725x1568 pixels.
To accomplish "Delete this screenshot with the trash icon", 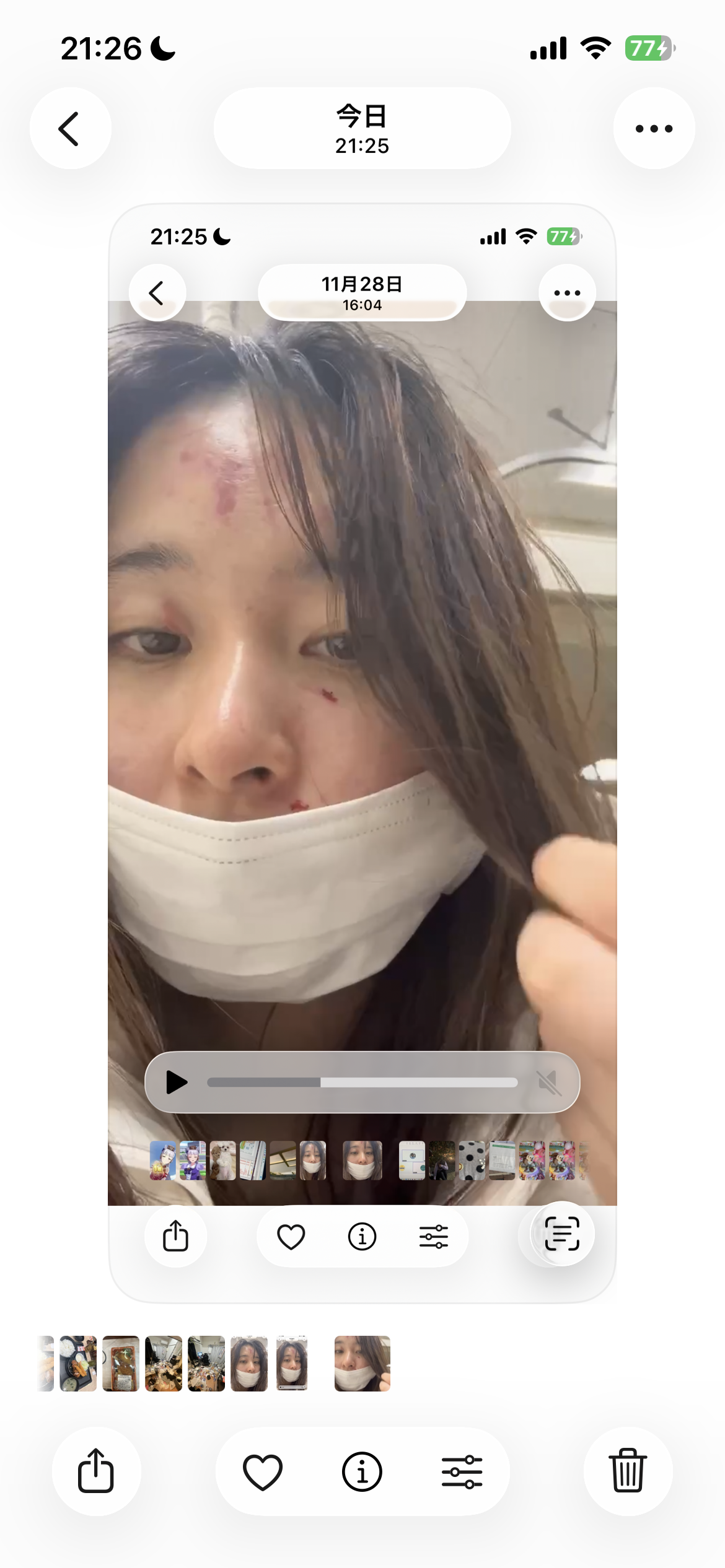I will pyautogui.click(x=628, y=1471).
